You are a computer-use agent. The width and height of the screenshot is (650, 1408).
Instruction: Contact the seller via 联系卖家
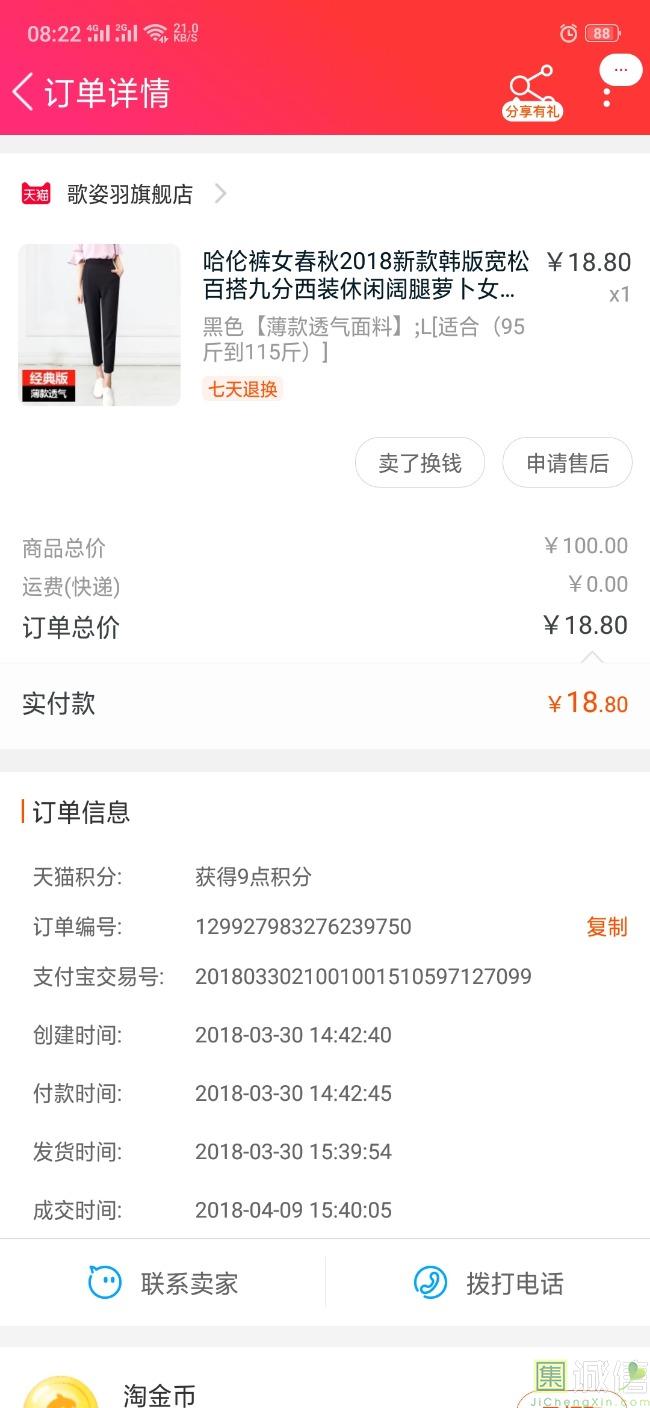(x=163, y=1283)
